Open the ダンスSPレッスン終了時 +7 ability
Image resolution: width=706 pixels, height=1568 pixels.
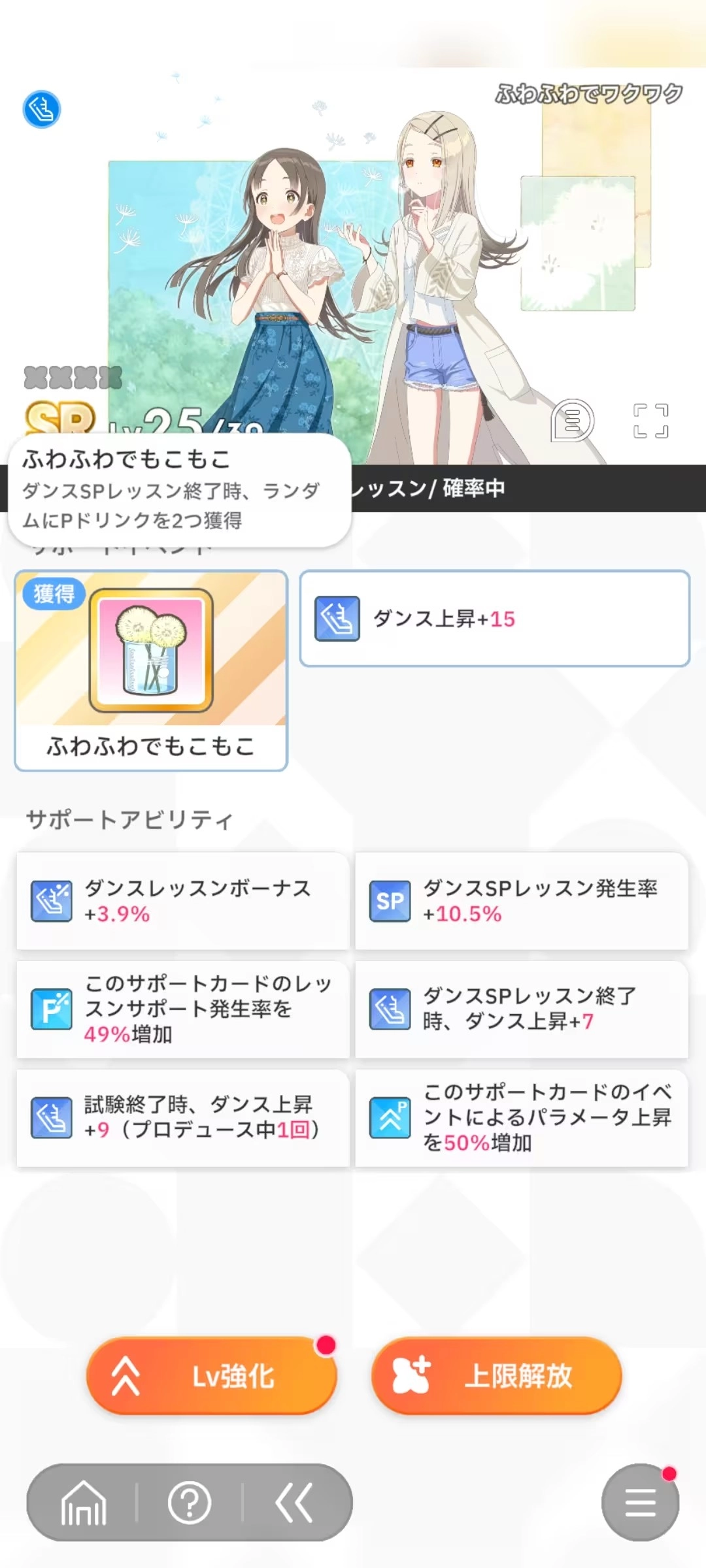522,1009
